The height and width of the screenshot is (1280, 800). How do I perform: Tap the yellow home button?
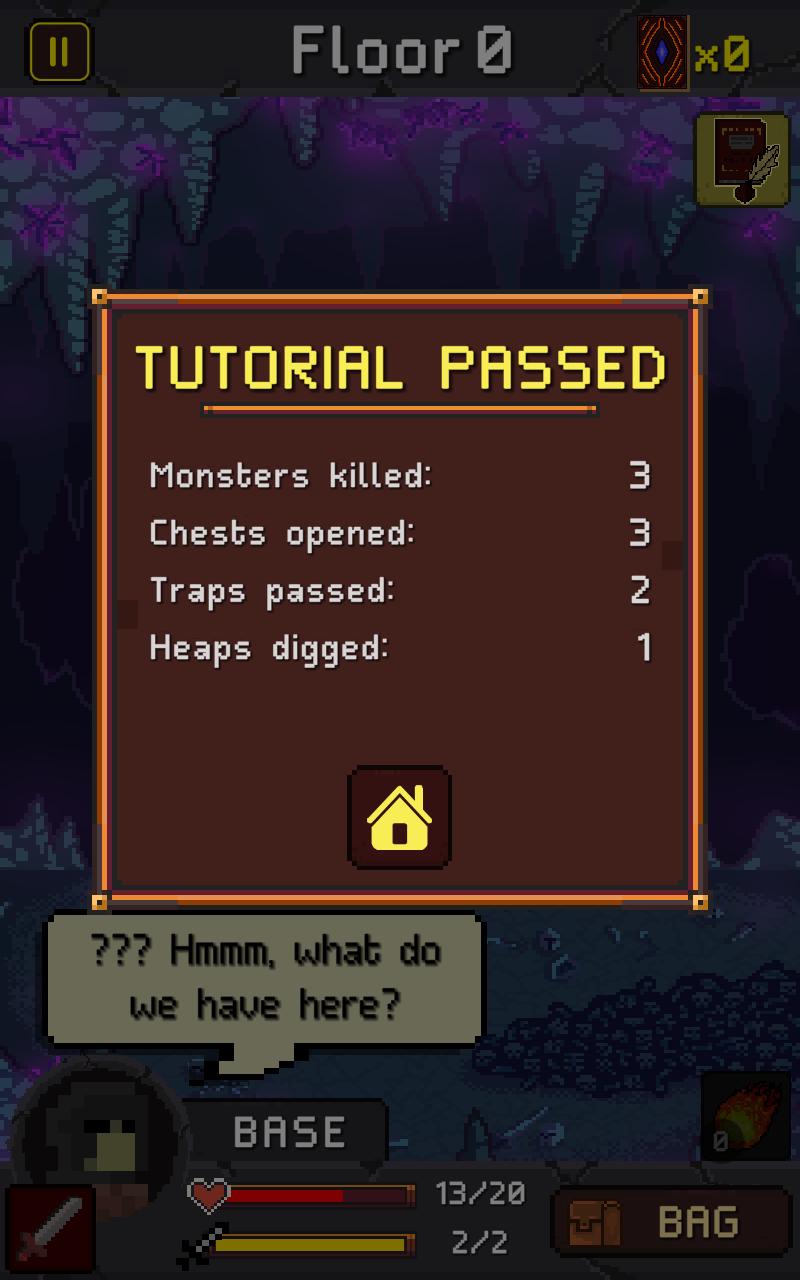pyautogui.click(x=399, y=817)
